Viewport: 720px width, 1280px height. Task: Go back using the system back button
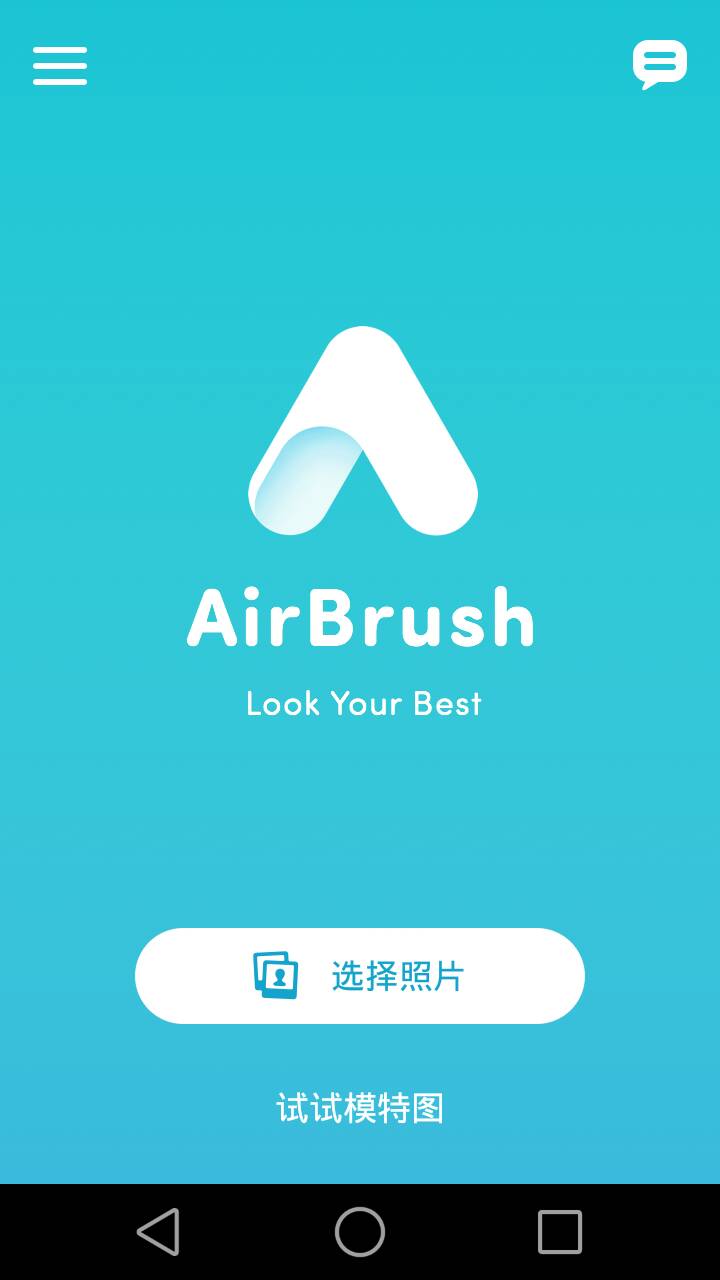tap(158, 1231)
